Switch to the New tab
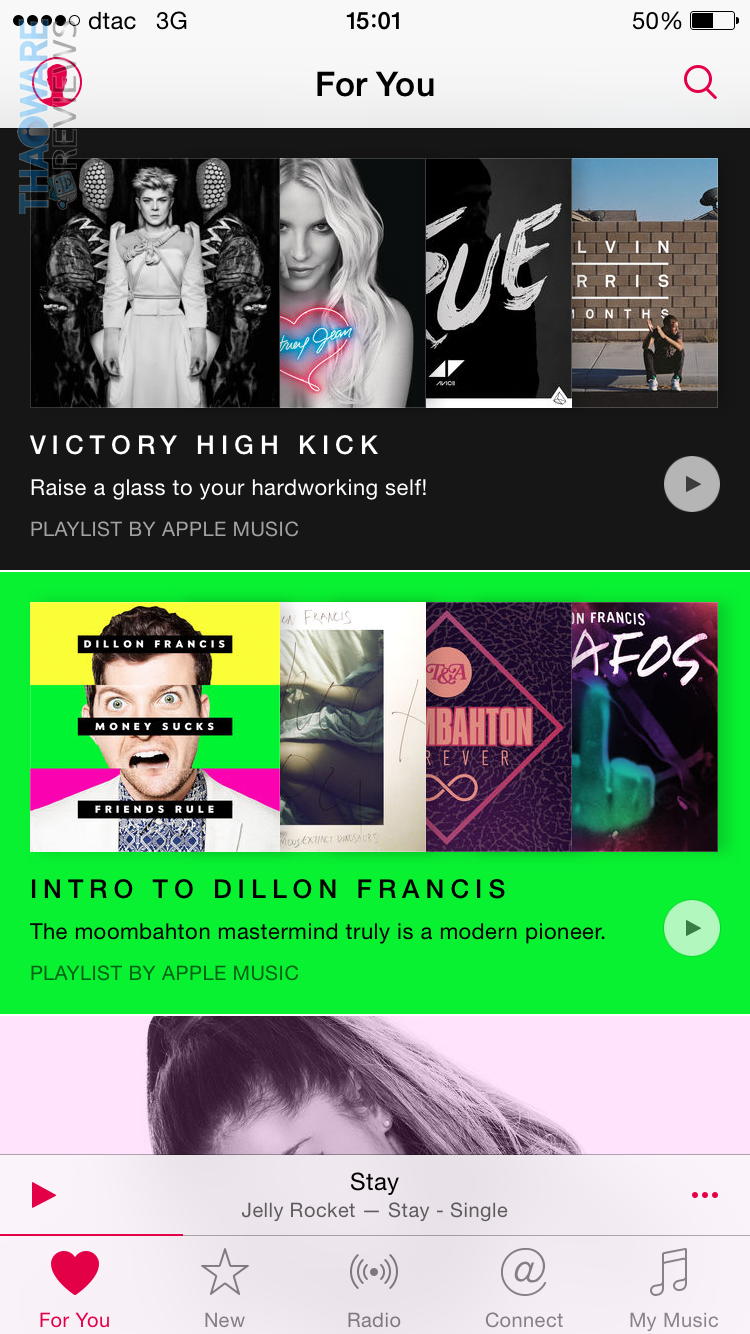 coord(224,1288)
